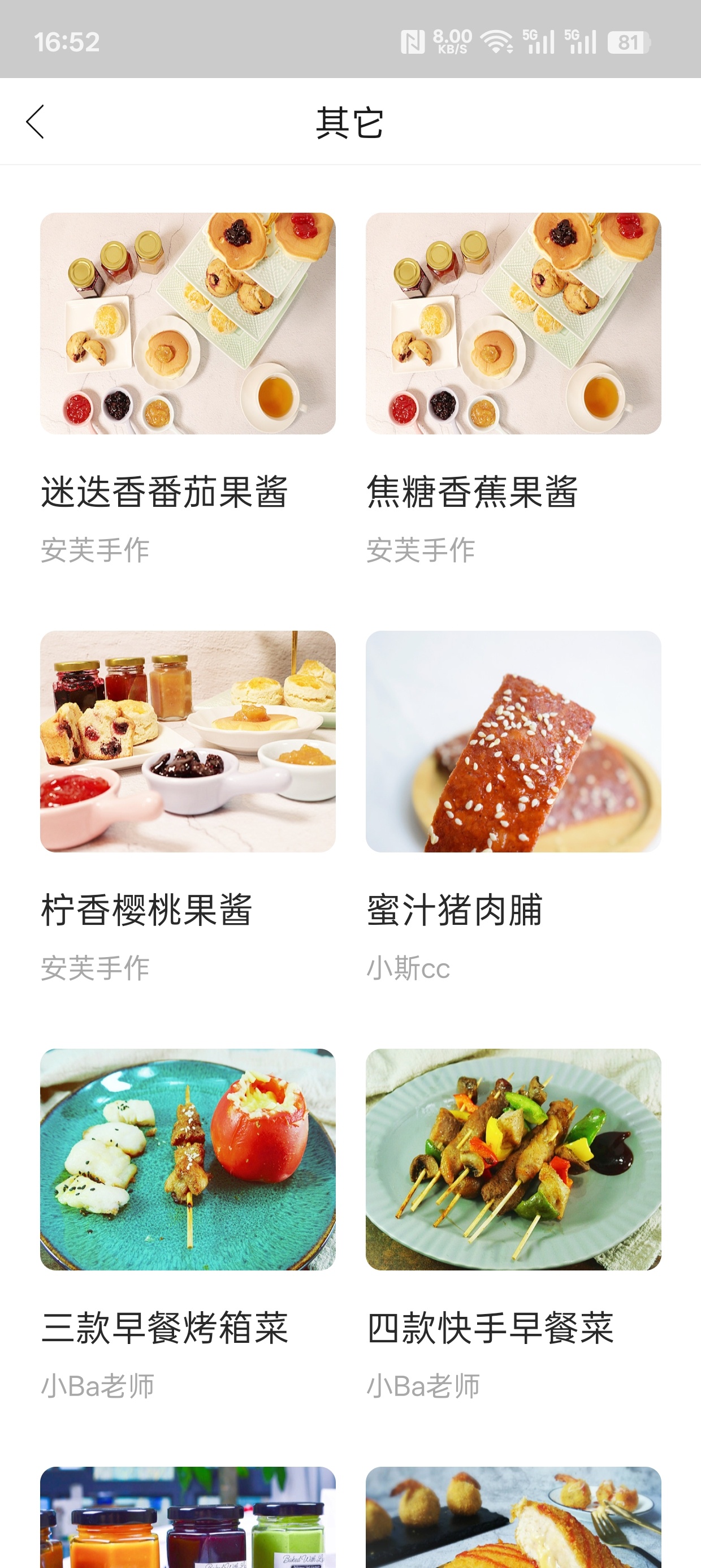The height and width of the screenshot is (1568, 701).
Task: Open 三款早餐烤箱菜 by 小Ba老师
Action: [188, 1225]
